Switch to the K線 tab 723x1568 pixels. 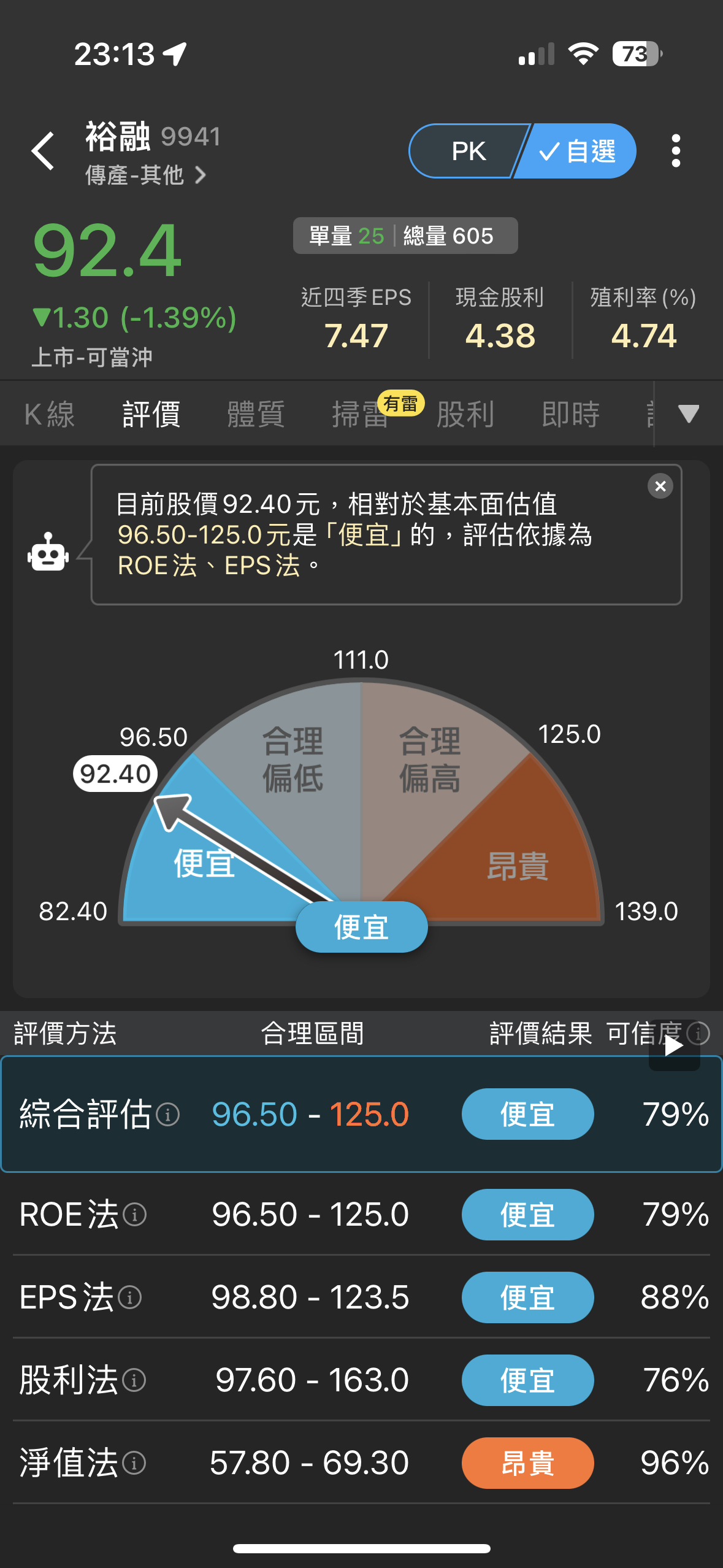tap(49, 414)
